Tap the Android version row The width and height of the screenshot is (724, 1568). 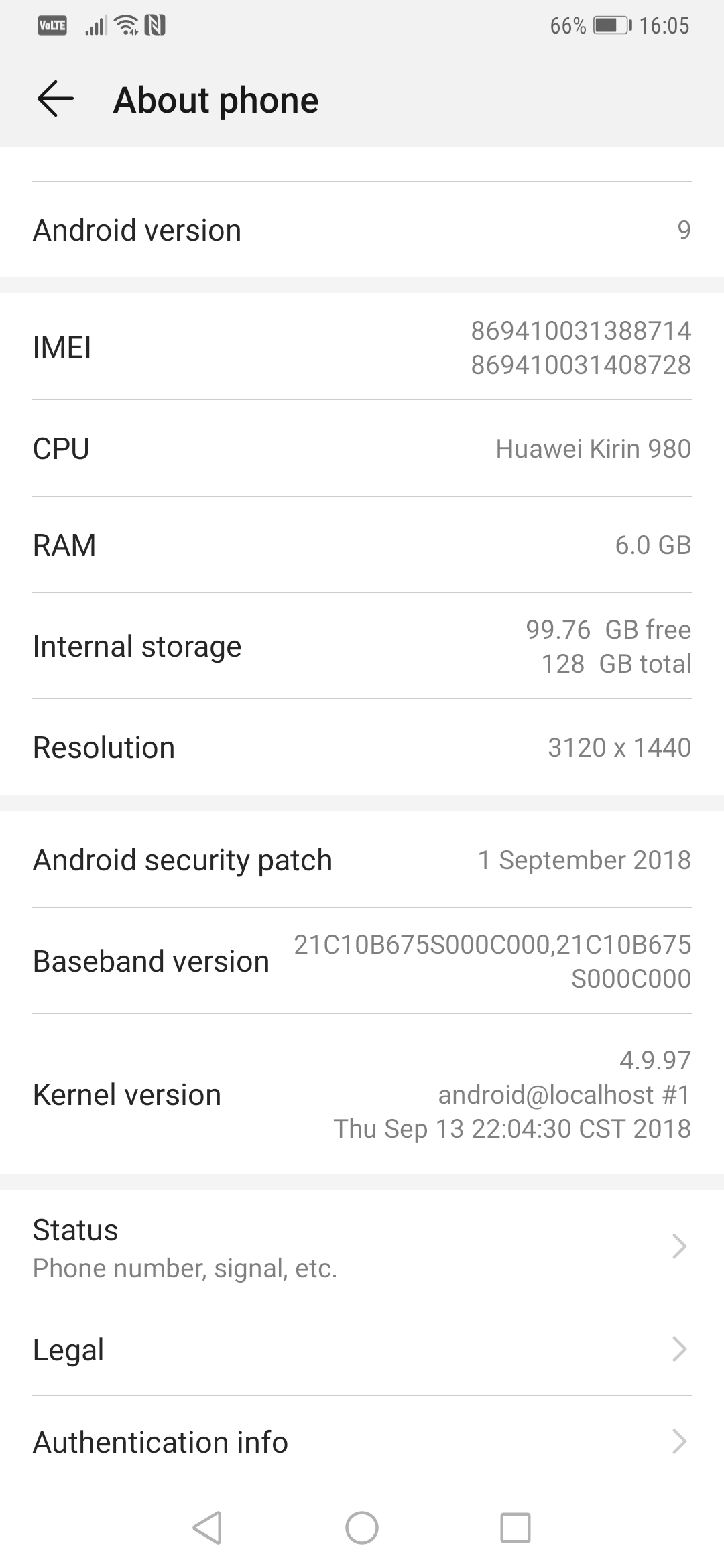pyautogui.click(x=362, y=230)
